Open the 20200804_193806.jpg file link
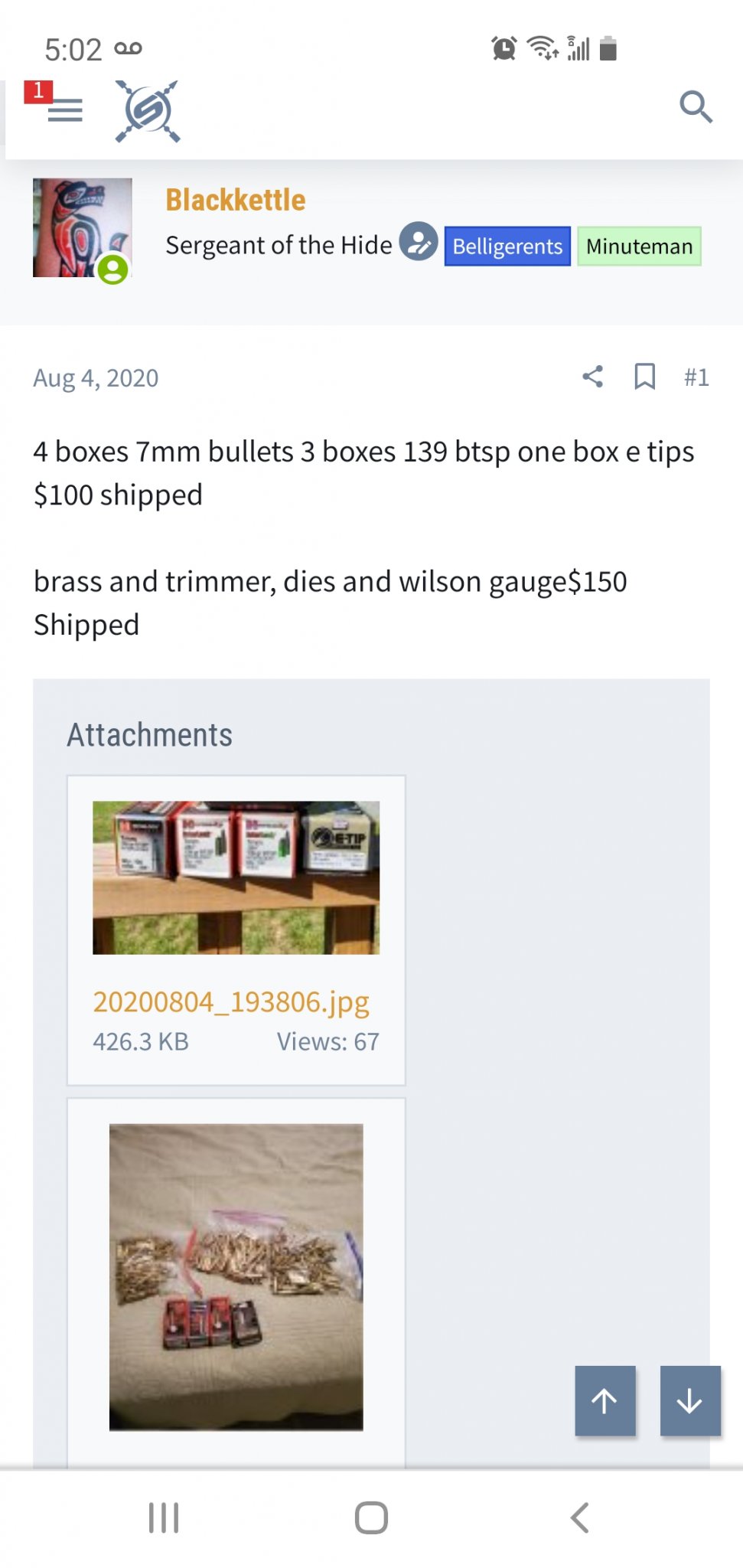 click(x=231, y=1001)
